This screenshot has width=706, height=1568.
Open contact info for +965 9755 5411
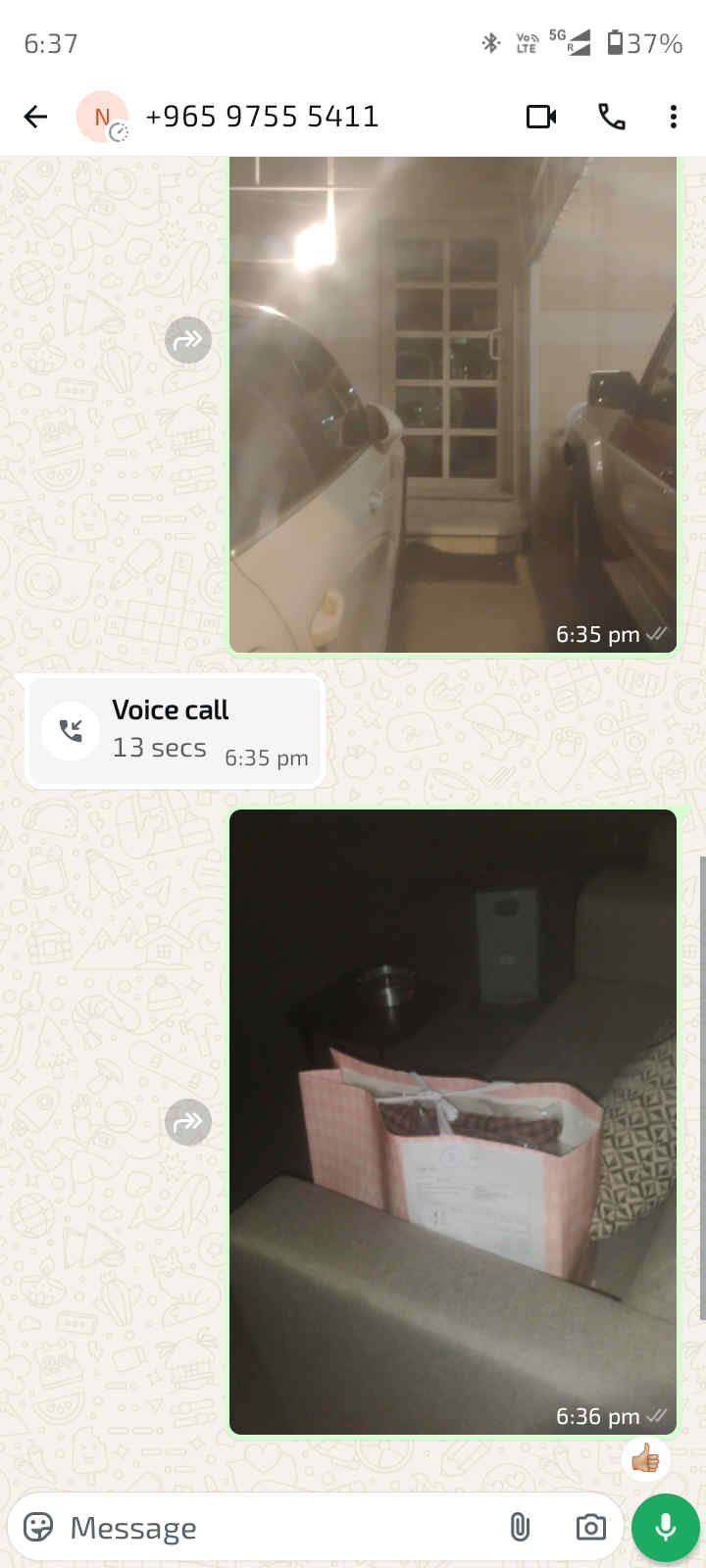coord(261,117)
